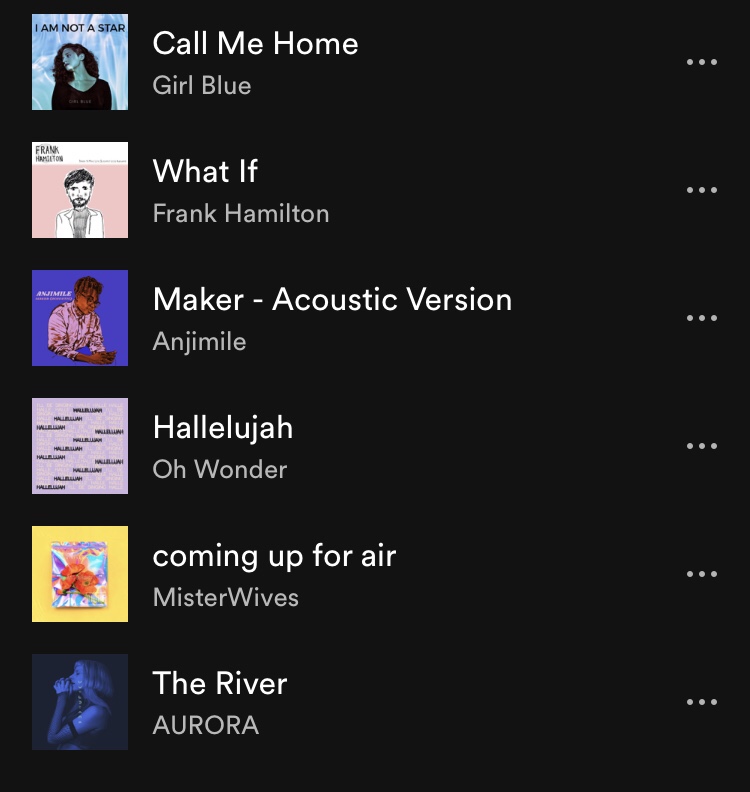Play the song Call Me Home
750x792 pixels.
(255, 44)
